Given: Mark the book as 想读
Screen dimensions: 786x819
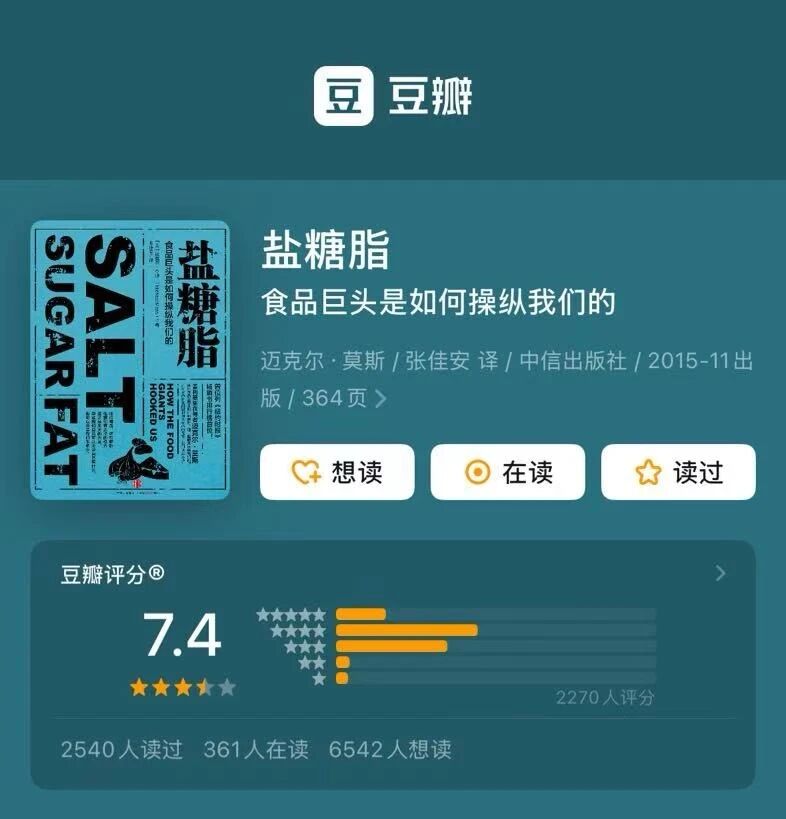Looking at the screenshot, I should (x=337, y=472).
